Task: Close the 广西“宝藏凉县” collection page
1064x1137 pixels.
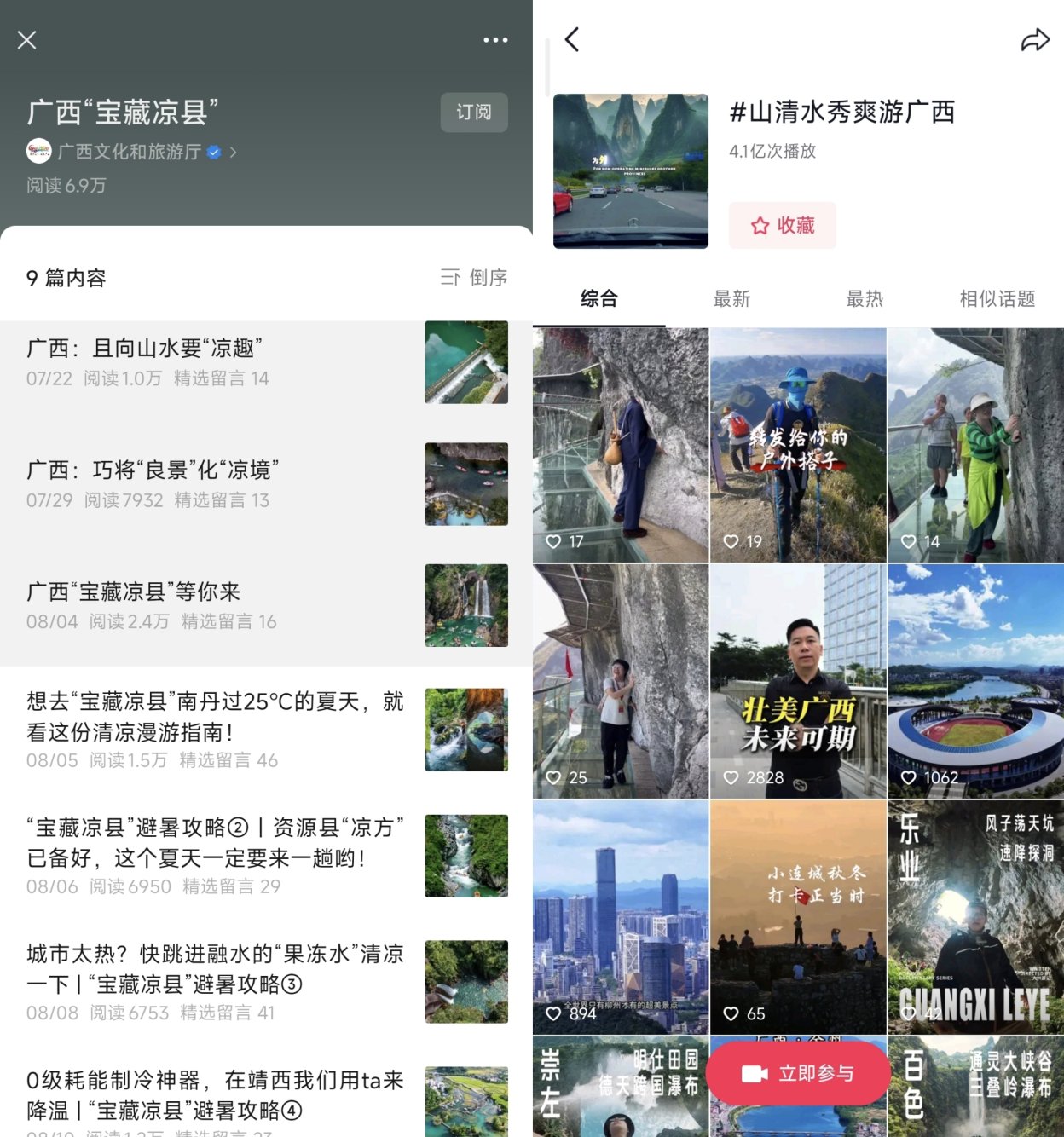Action: point(27,40)
